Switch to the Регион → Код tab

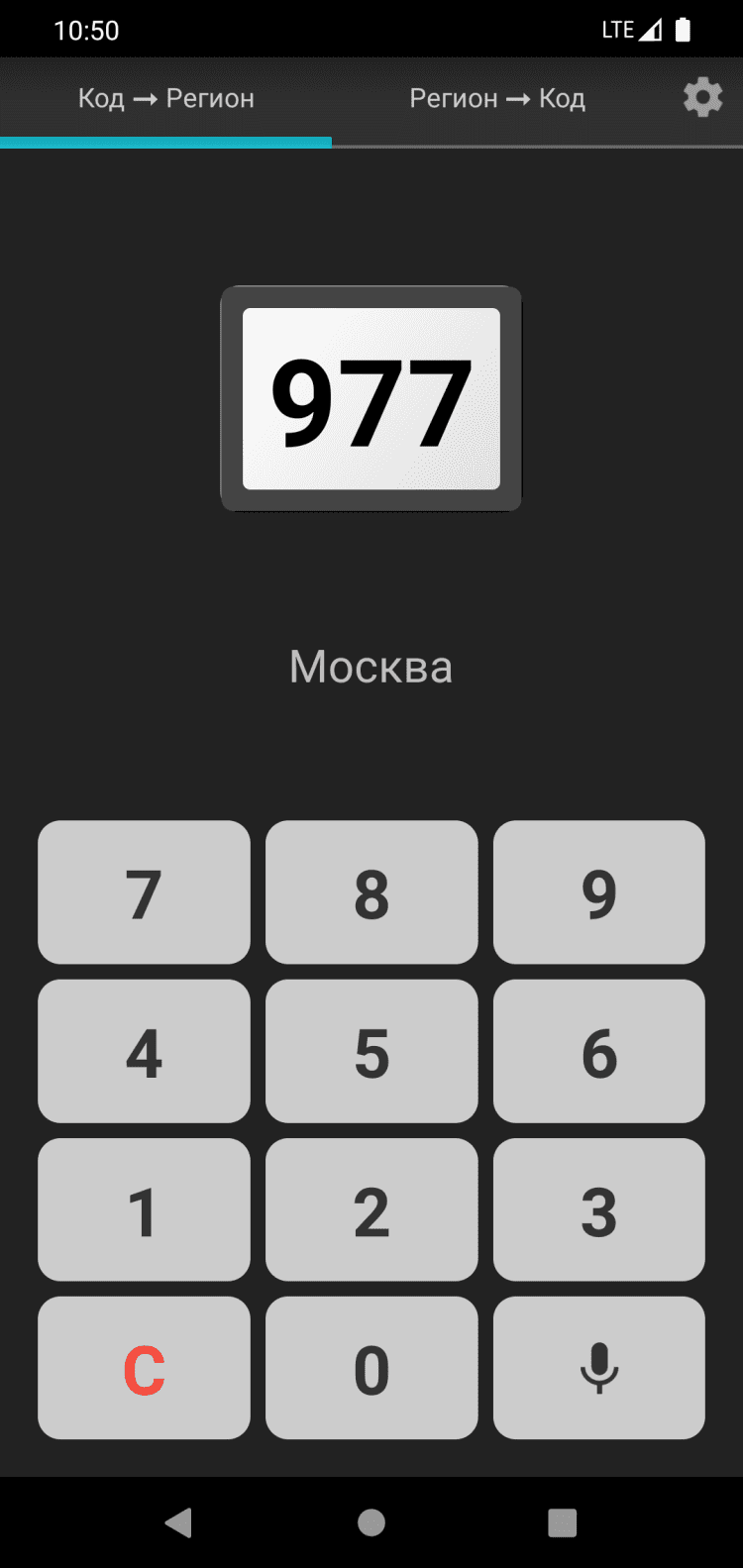coord(497,99)
